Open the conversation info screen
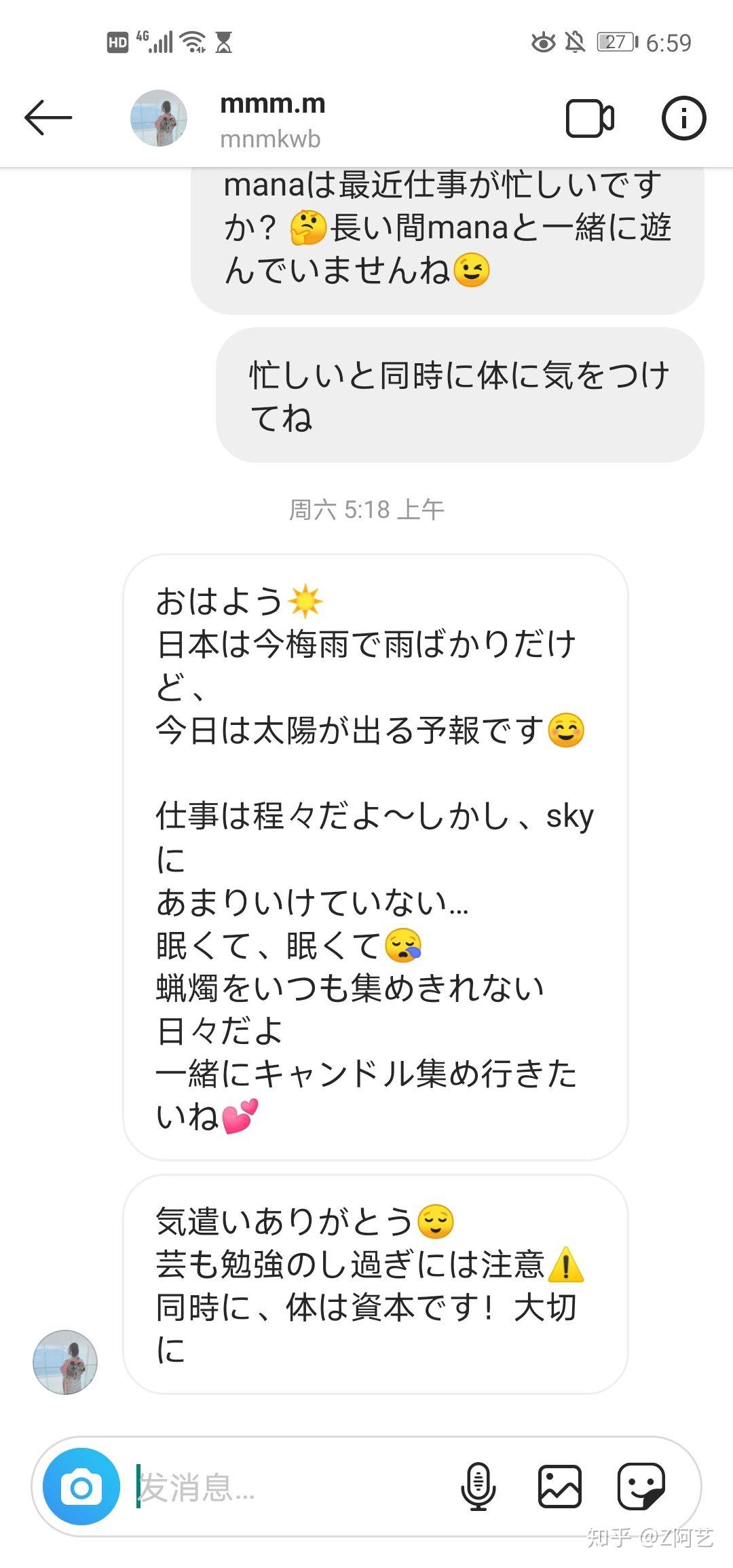The image size is (733, 1568). [x=685, y=118]
